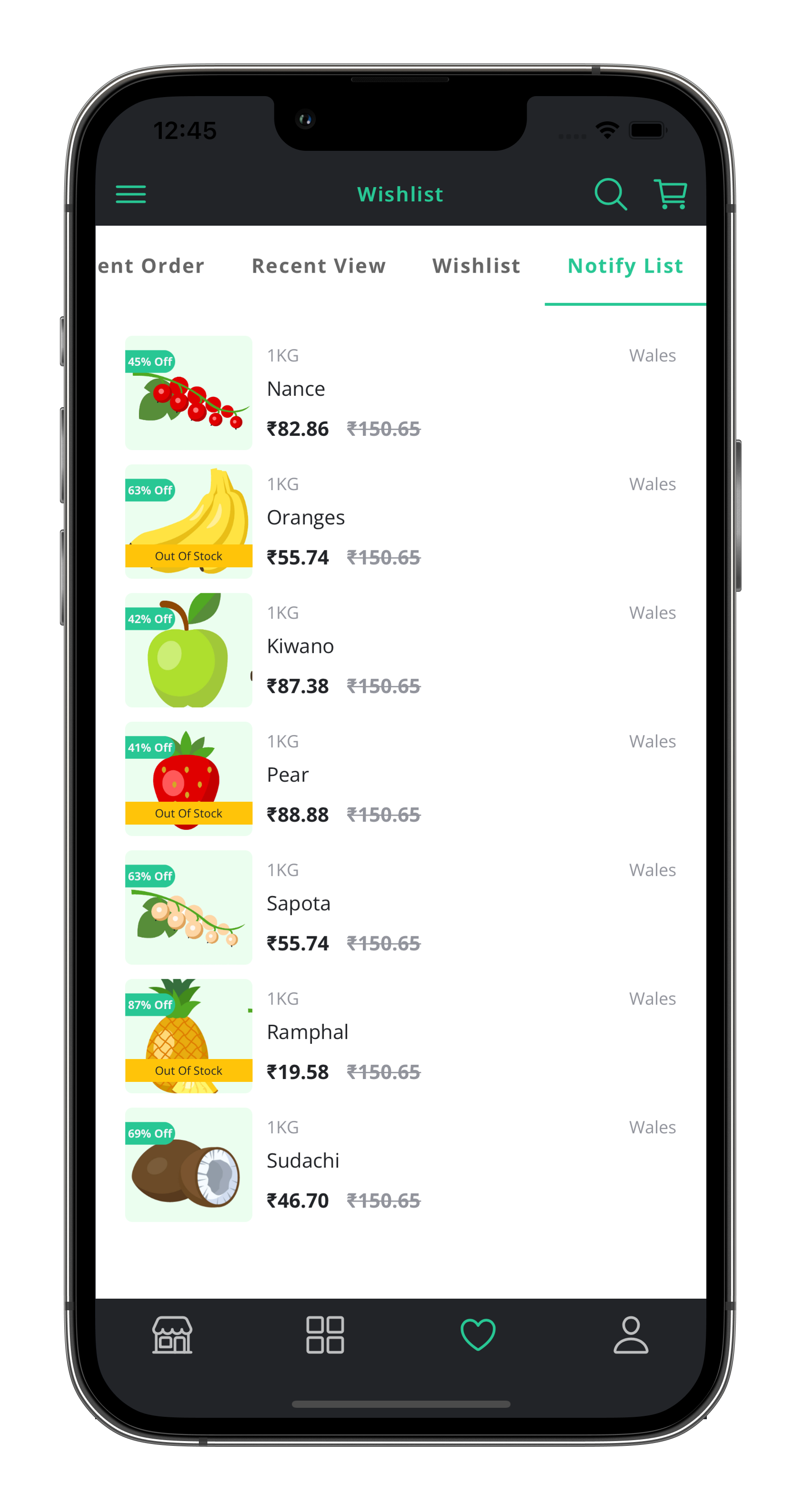Image resolution: width=801 pixels, height=1512 pixels.
Task: Open the Oranges product item
Action: click(x=401, y=521)
